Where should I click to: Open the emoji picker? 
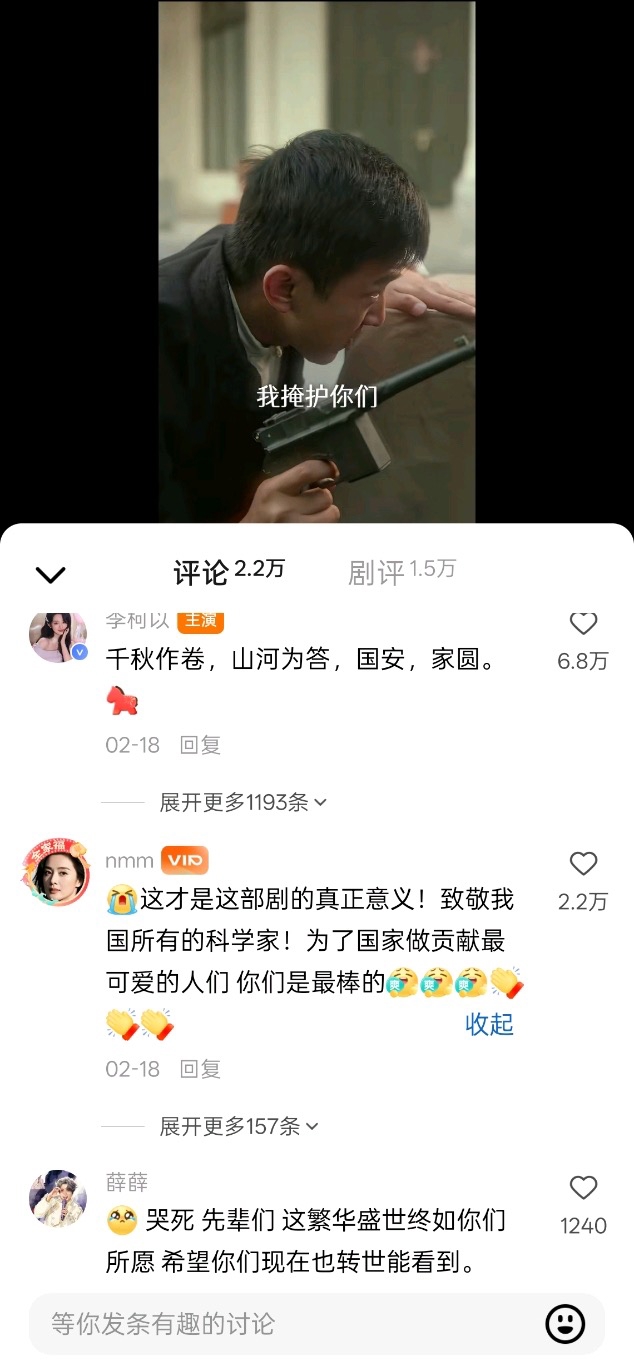565,1324
